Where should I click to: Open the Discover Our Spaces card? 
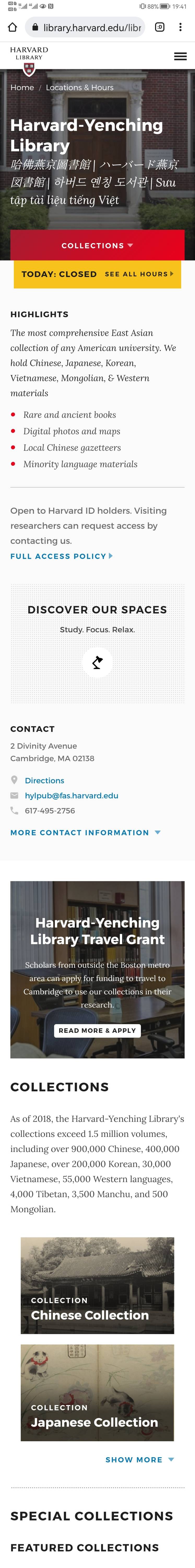pyautogui.click(x=97, y=643)
